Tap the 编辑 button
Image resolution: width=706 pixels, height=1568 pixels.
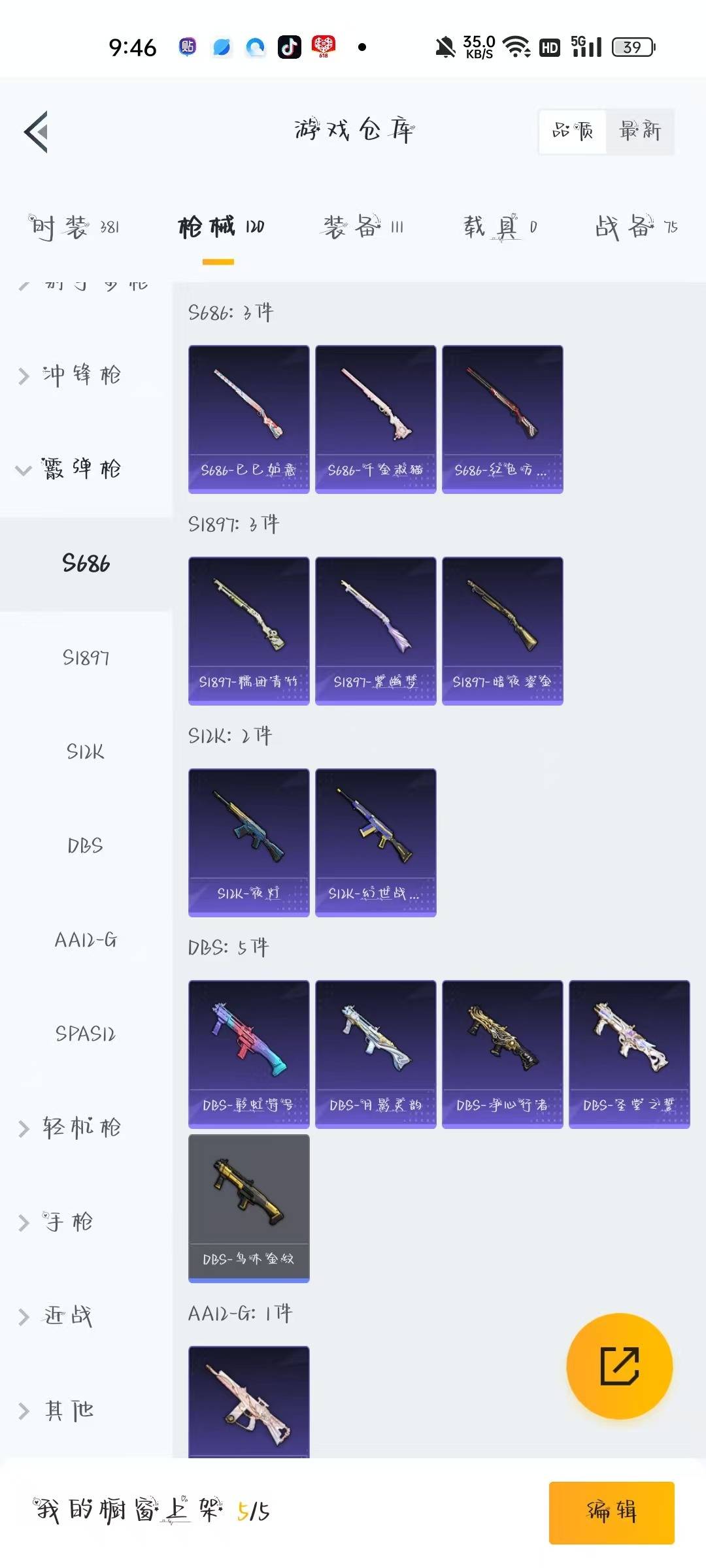611,1512
